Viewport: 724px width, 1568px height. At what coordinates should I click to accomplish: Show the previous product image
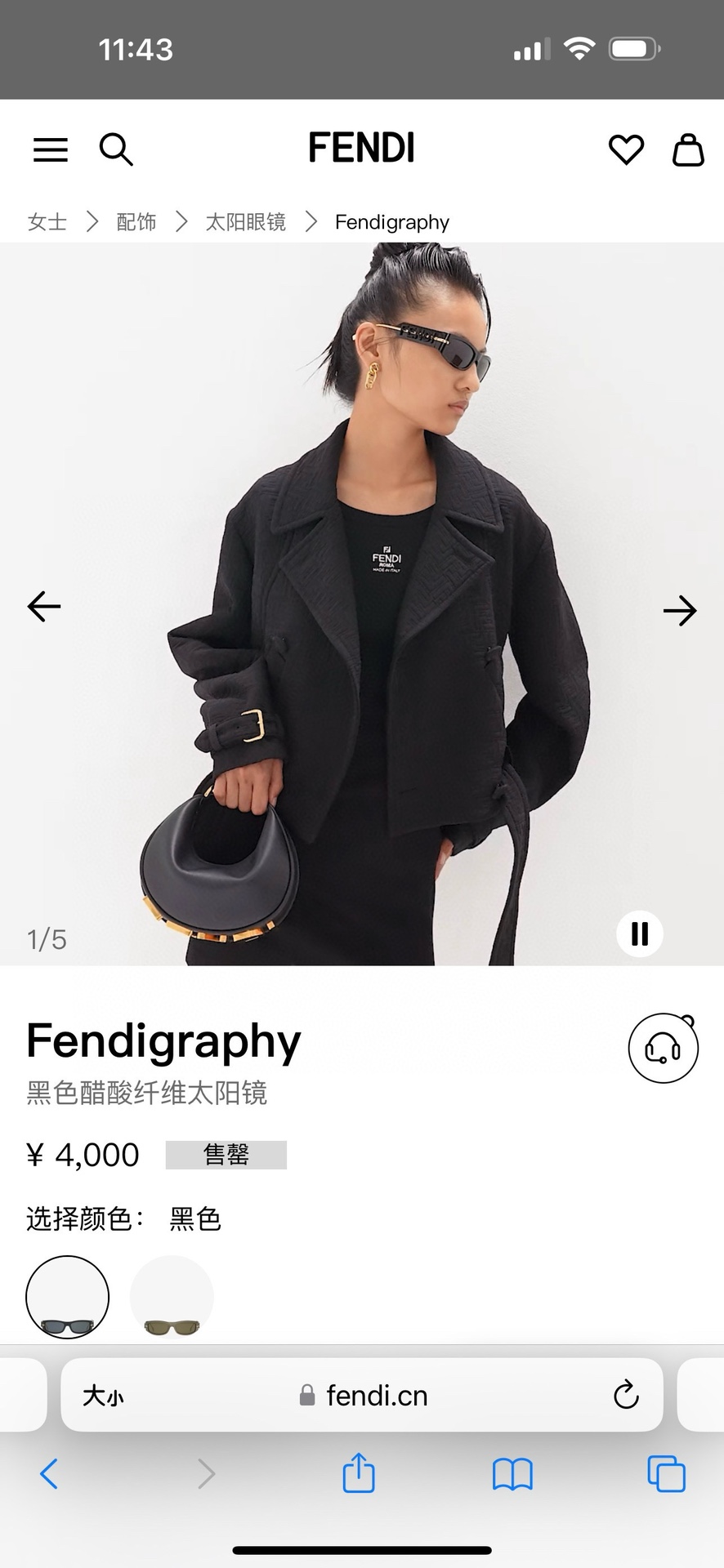tap(44, 606)
